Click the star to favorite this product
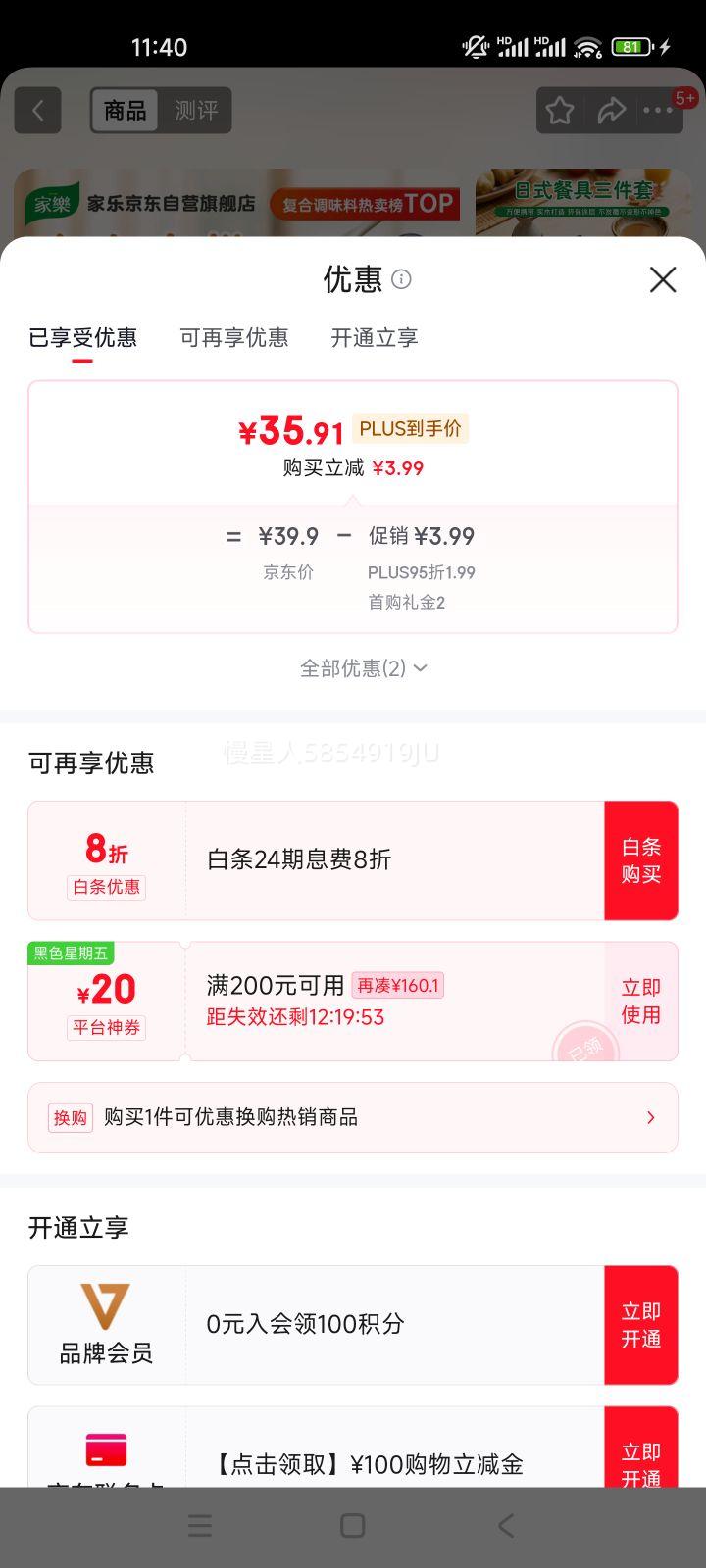706x1568 pixels. pos(559,110)
